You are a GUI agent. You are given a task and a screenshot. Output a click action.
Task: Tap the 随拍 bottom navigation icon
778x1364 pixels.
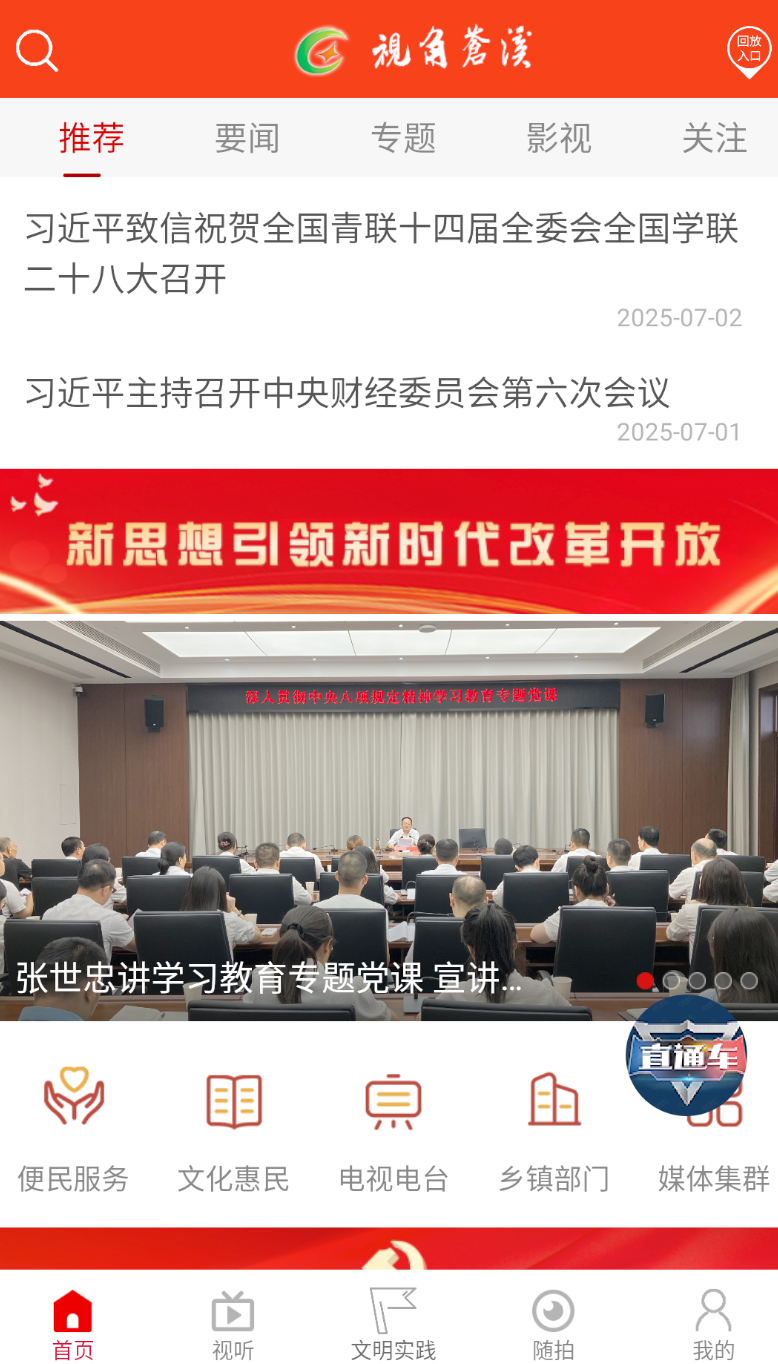(552, 1320)
